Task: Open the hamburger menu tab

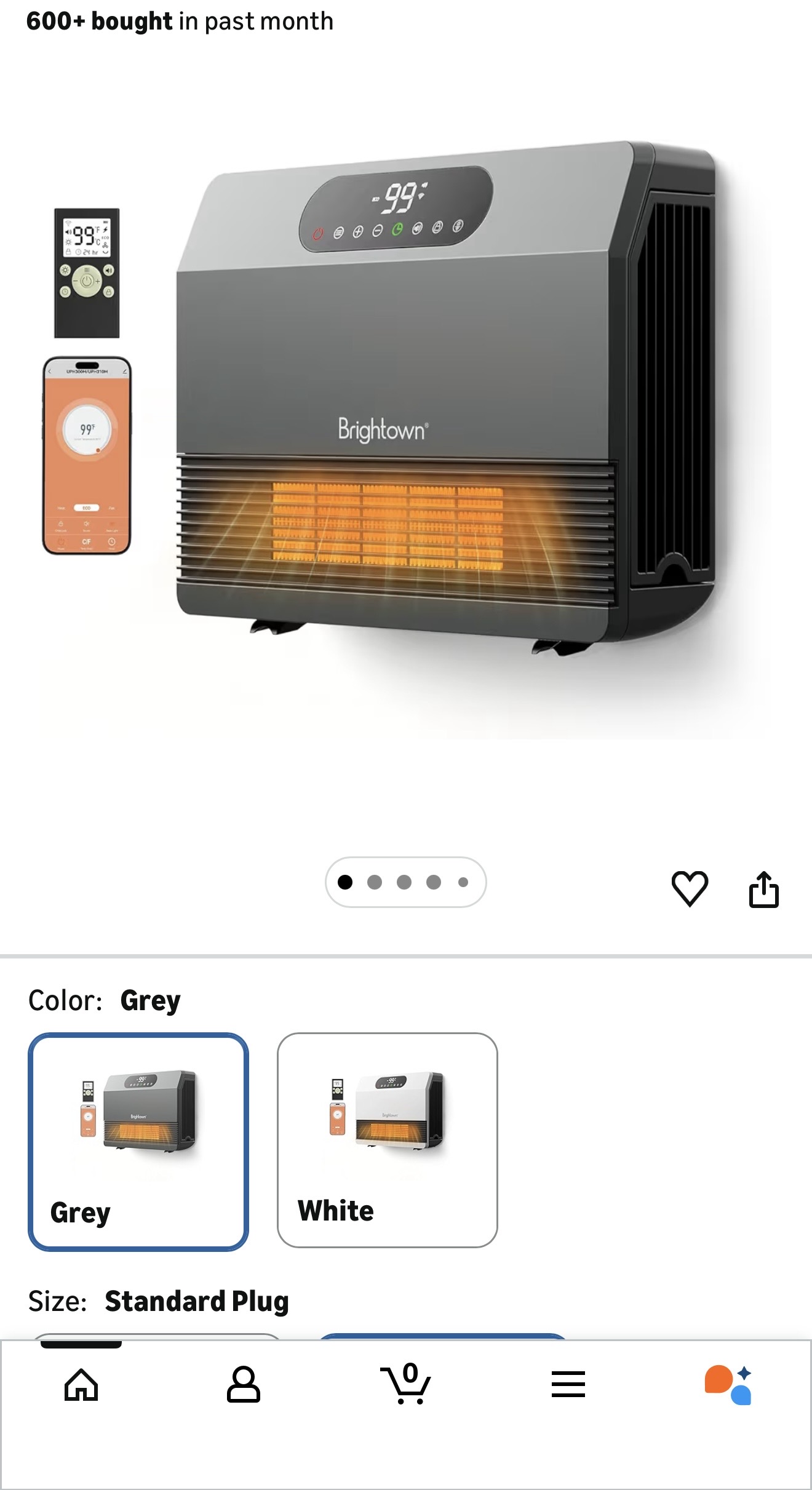Action: [x=568, y=1384]
